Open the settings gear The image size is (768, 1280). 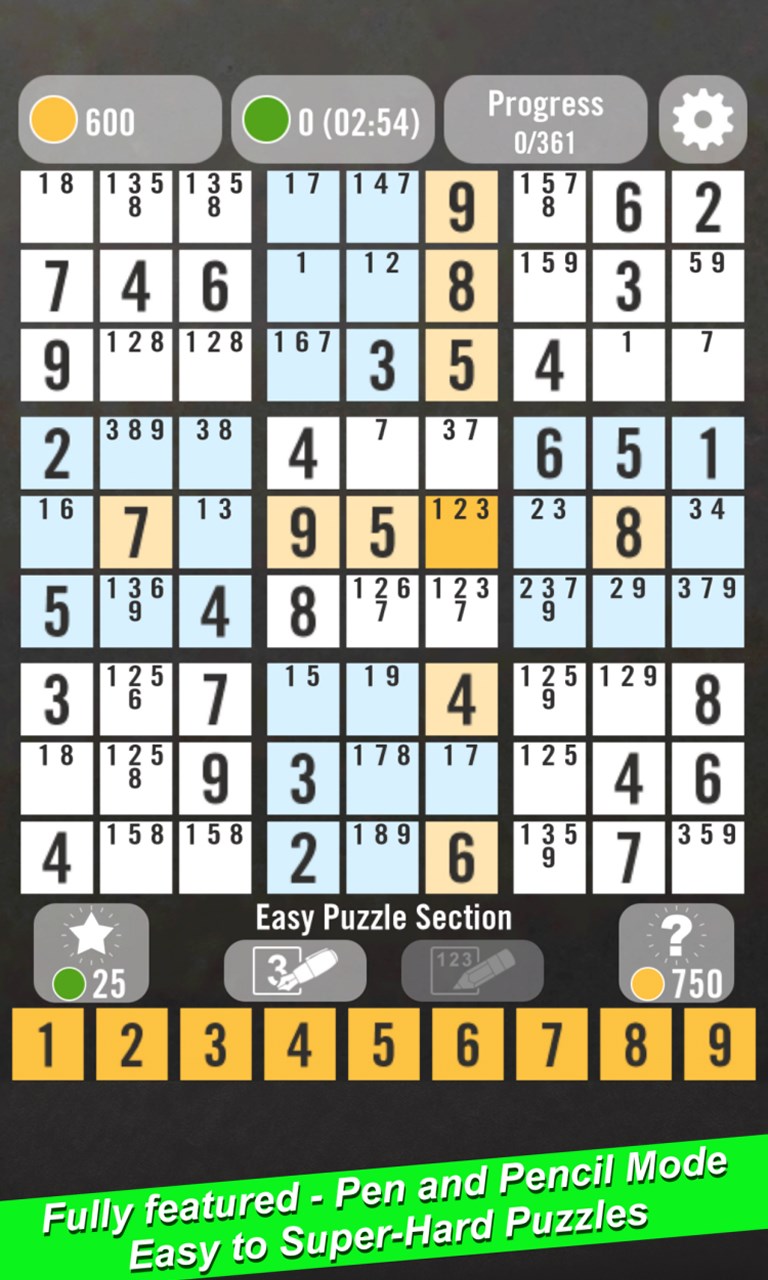(703, 119)
